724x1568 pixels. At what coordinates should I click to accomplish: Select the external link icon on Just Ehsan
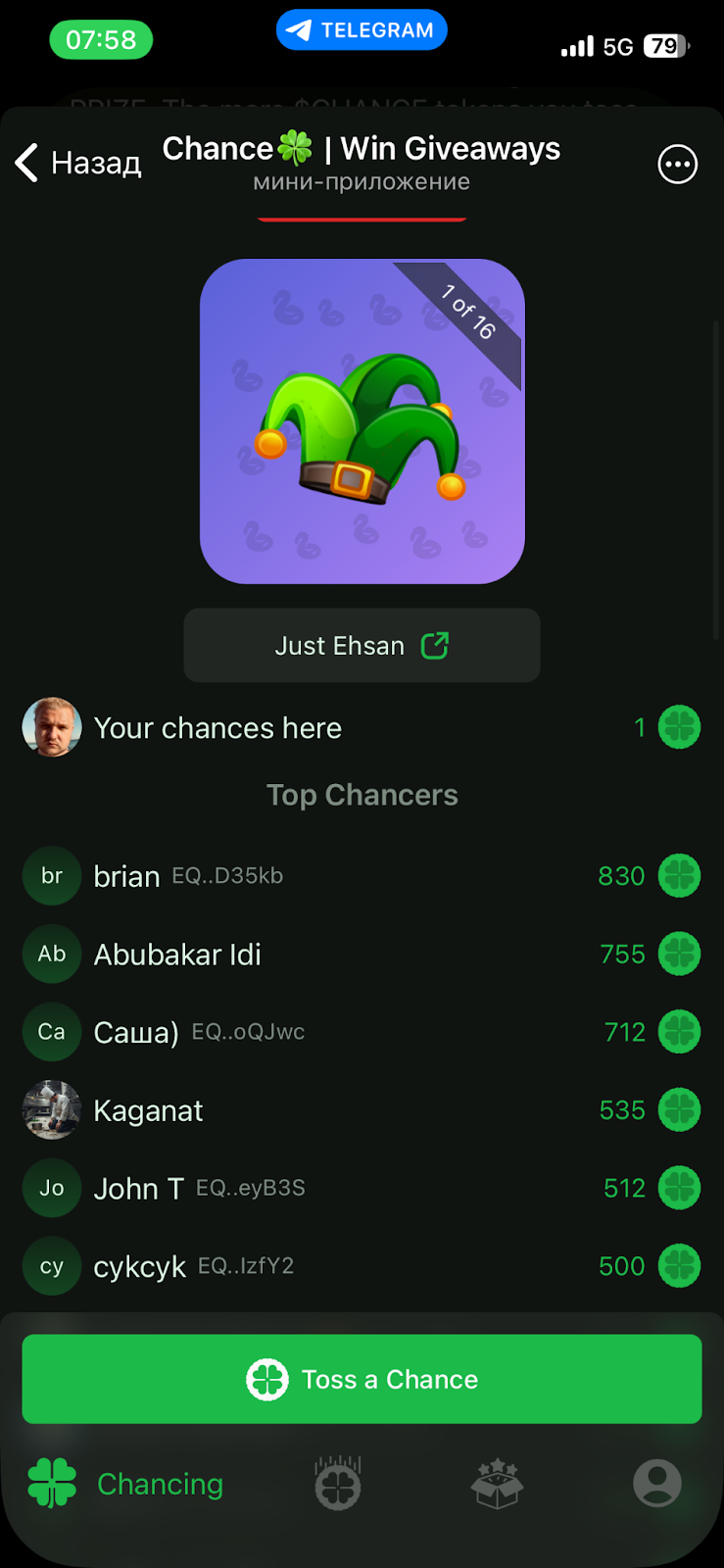point(435,645)
